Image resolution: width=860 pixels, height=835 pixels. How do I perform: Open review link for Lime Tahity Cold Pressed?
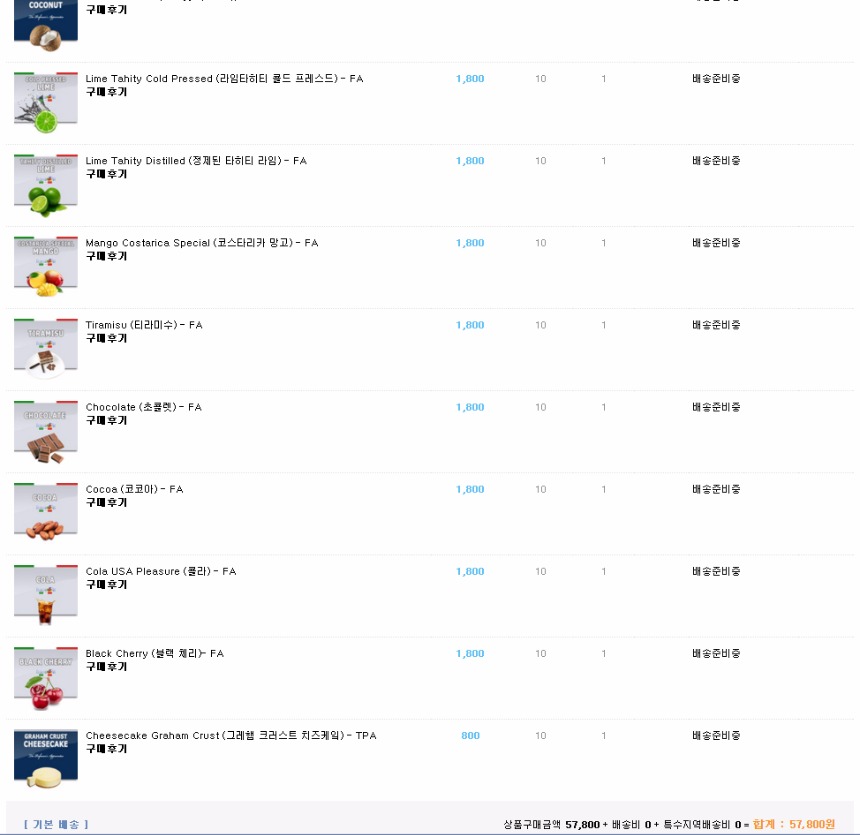coord(106,92)
